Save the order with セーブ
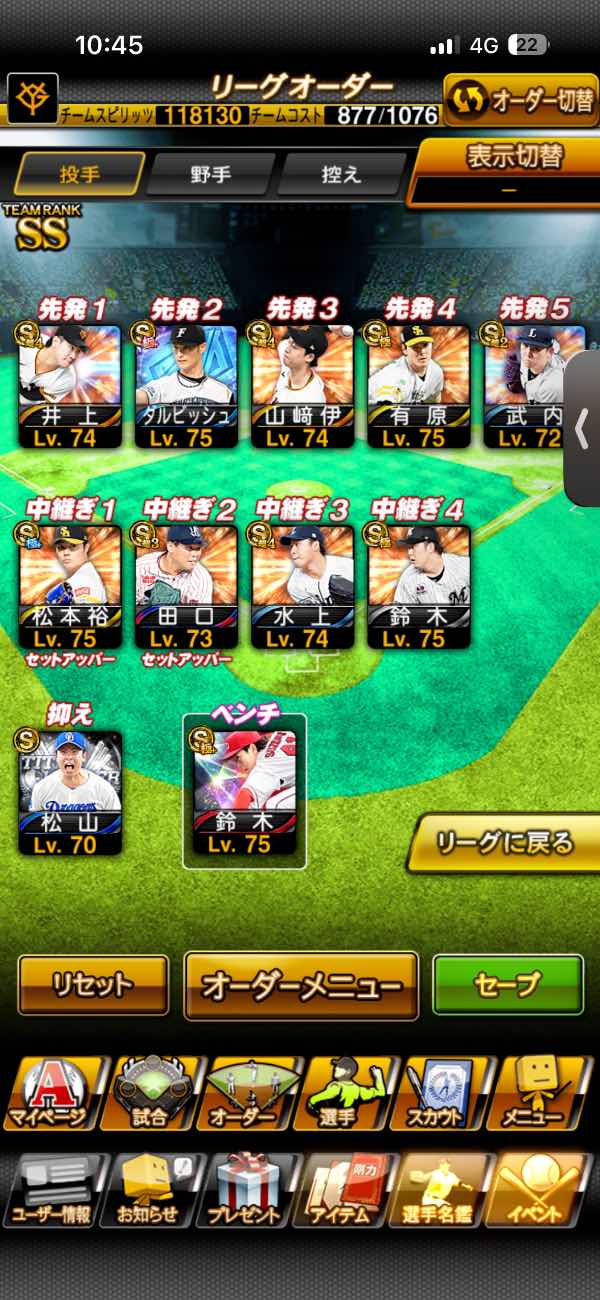Viewport: 600px width, 1300px height. [x=508, y=985]
